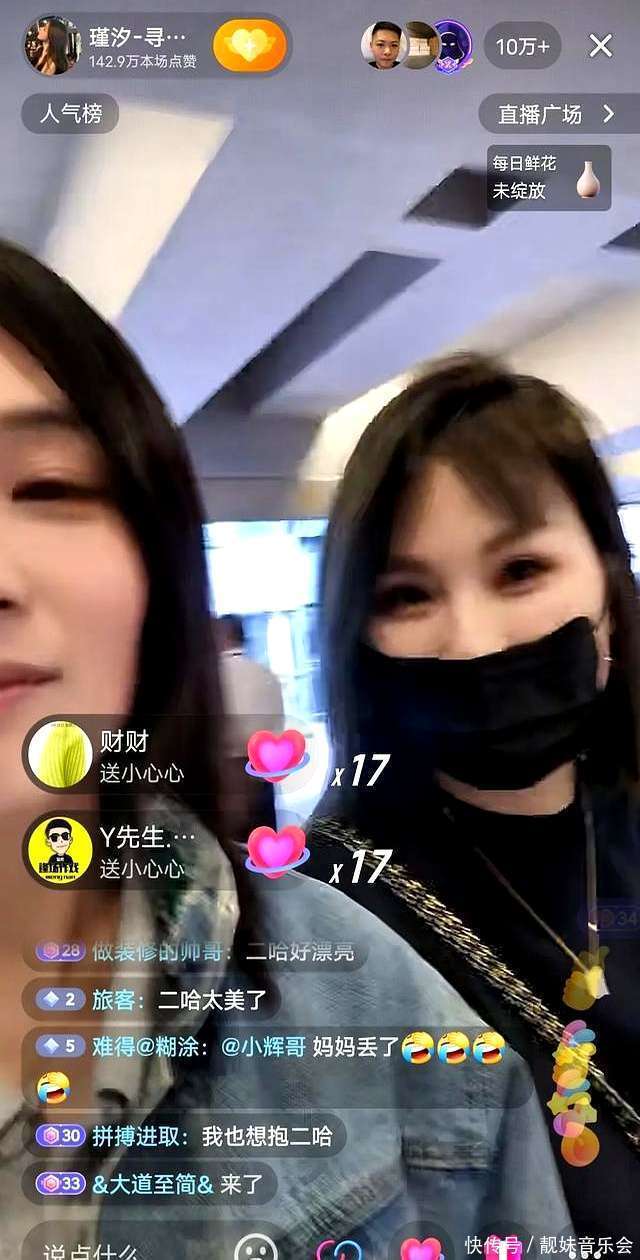Tap the top viewer avatar beside 10万+
Viewport: 640px width, 1260px height.
[383, 46]
